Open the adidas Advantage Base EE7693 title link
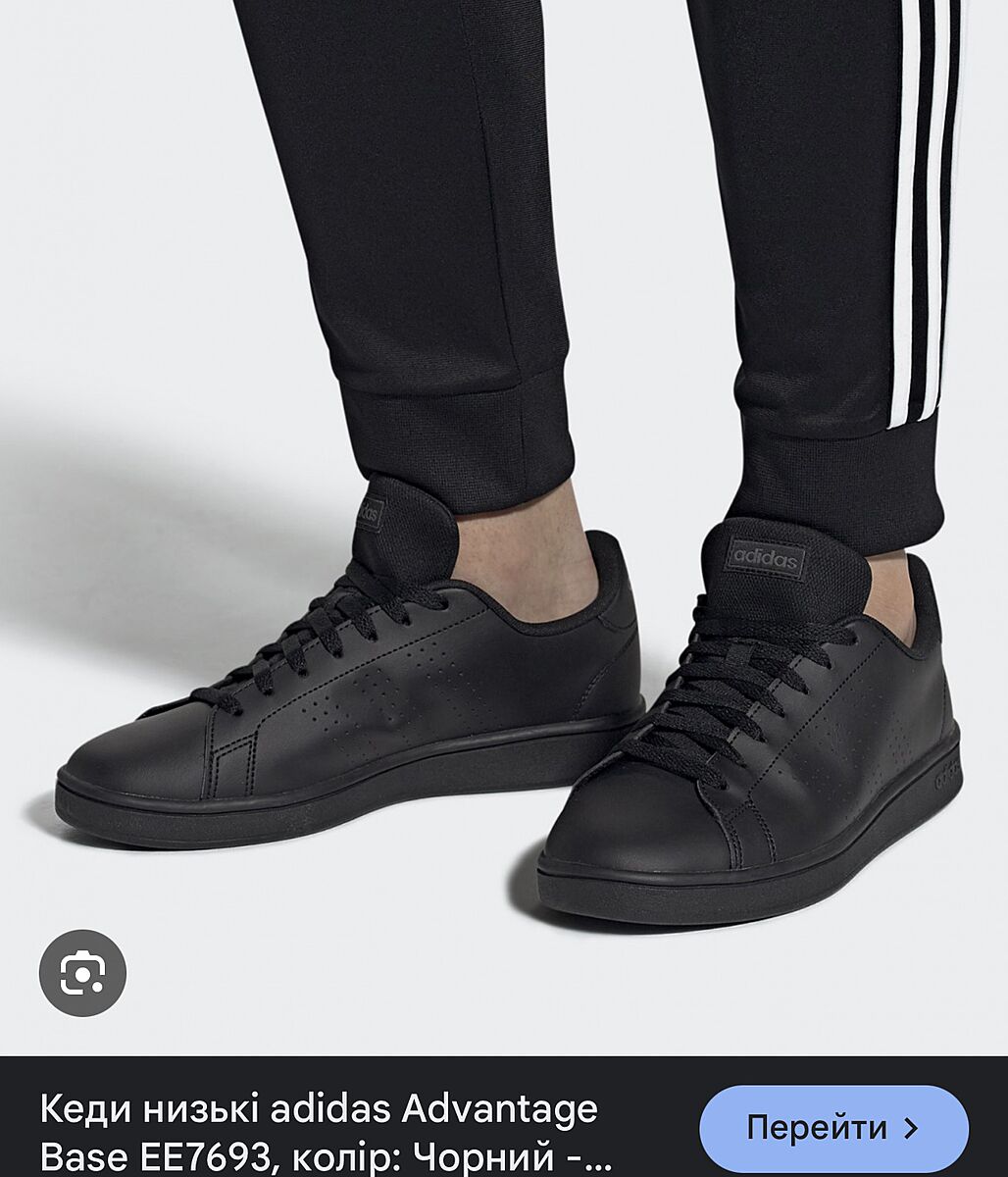 click(320, 1132)
